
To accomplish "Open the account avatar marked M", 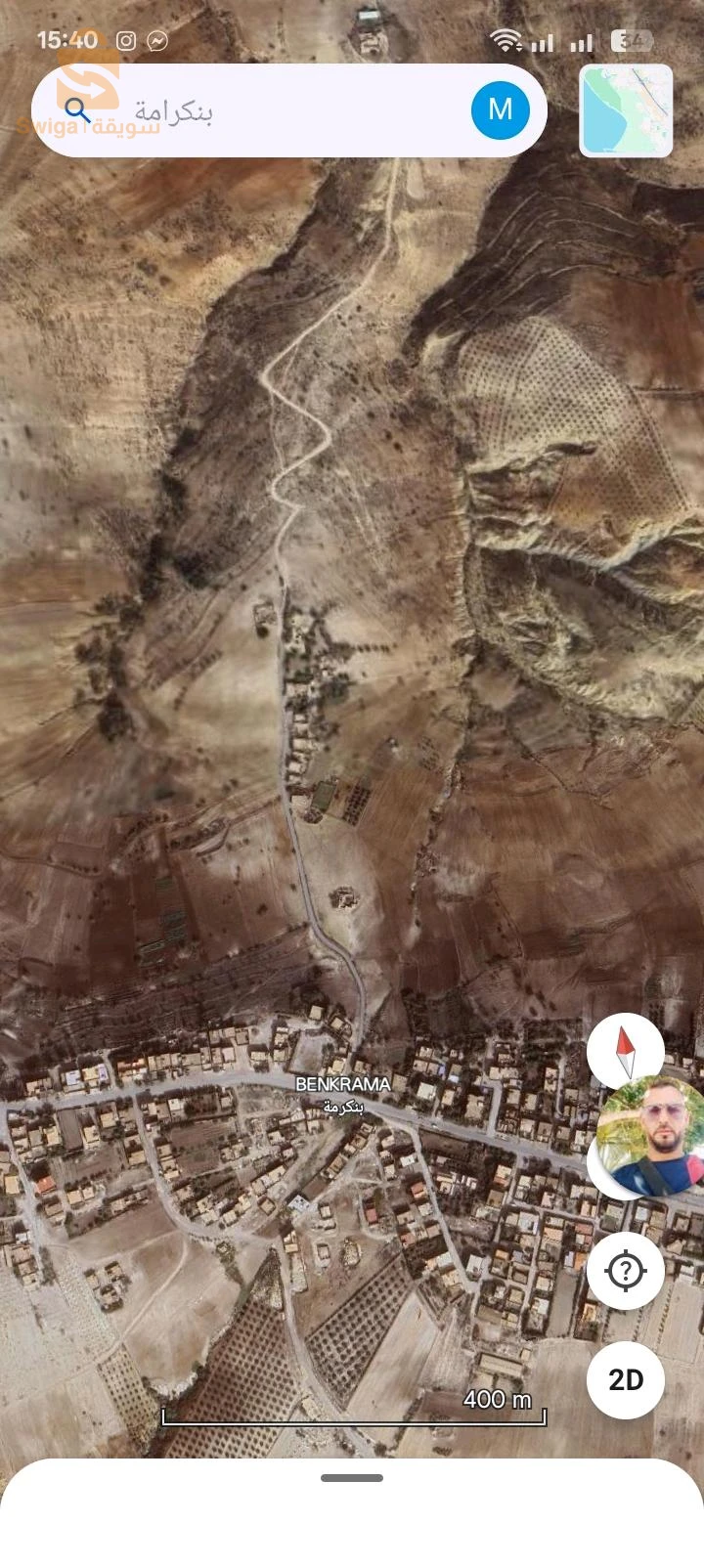I will [500, 109].
